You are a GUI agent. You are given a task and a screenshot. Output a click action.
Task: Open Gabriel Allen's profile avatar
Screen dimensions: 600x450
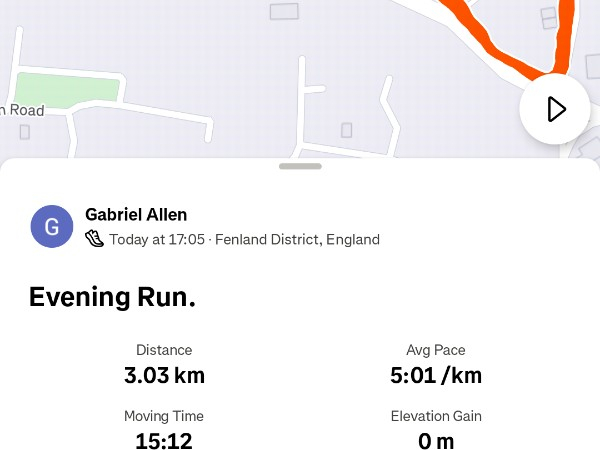(51, 227)
